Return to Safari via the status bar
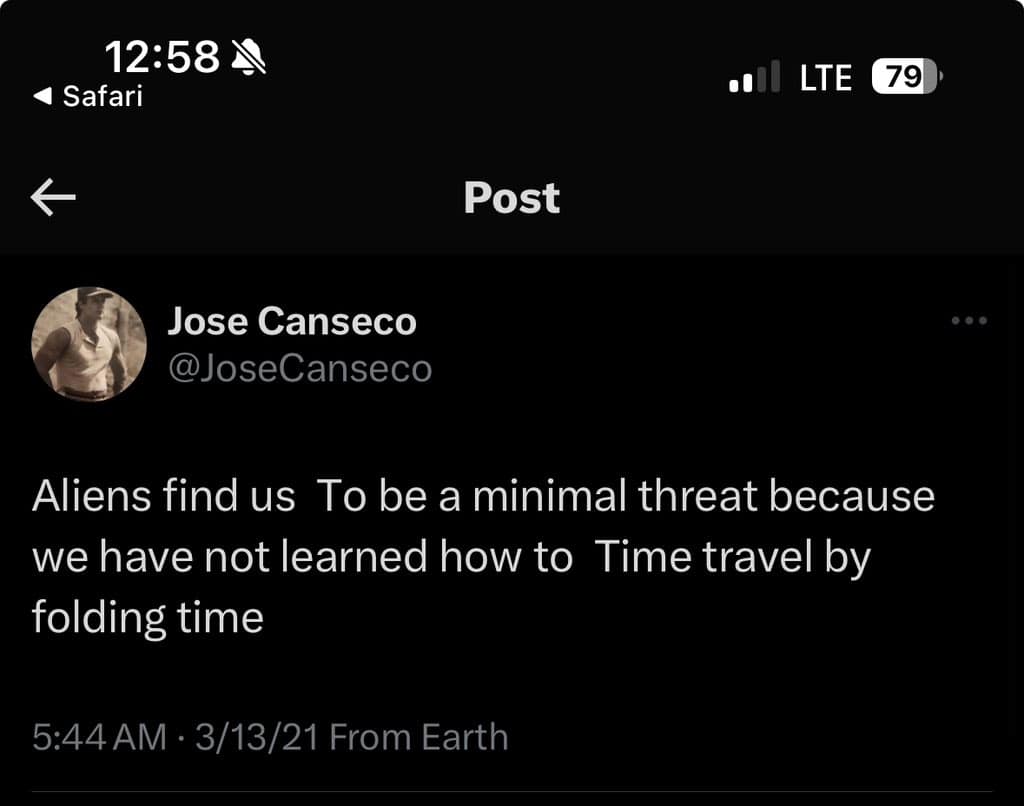This screenshot has width=1024, height=806. click(88, 97)
